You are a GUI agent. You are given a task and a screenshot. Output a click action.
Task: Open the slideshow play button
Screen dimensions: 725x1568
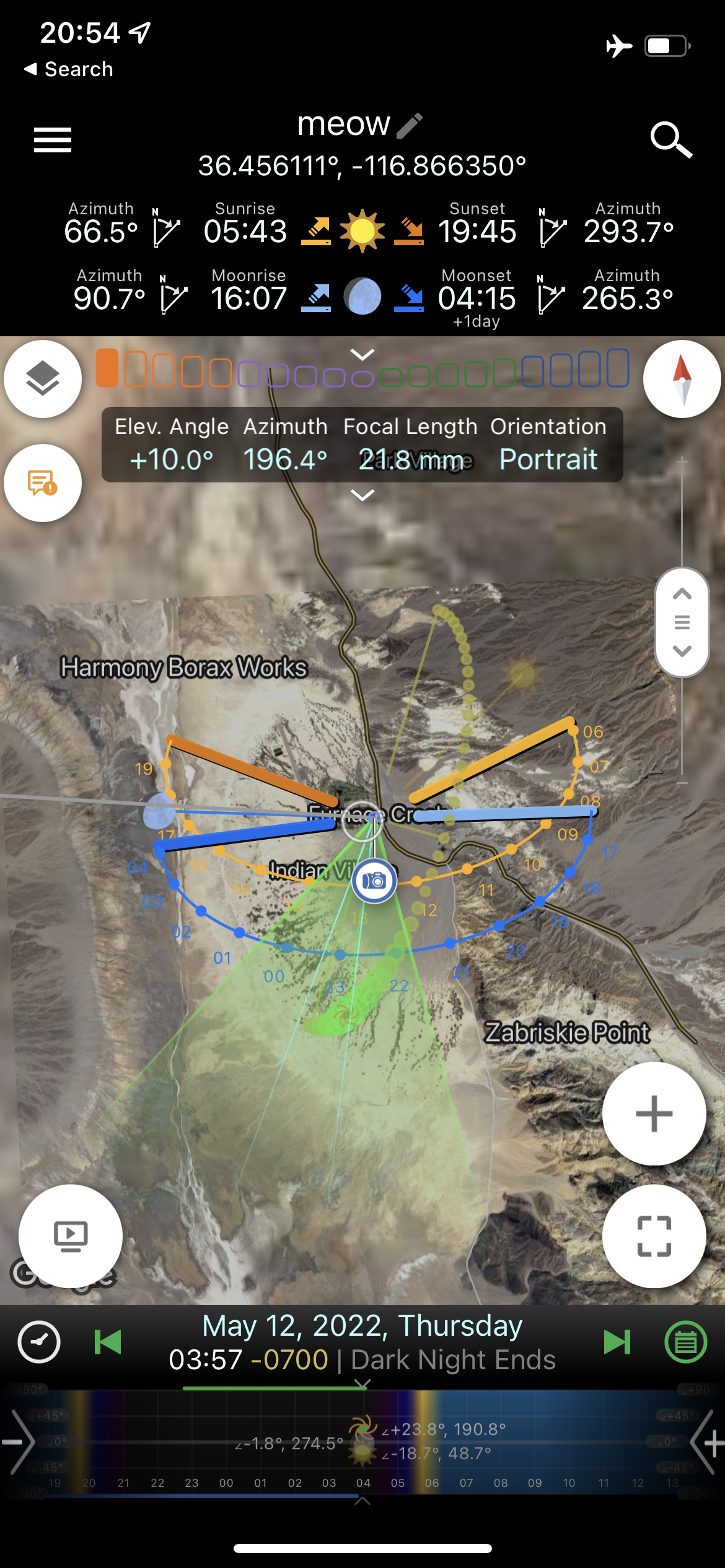coord(71,1236)
